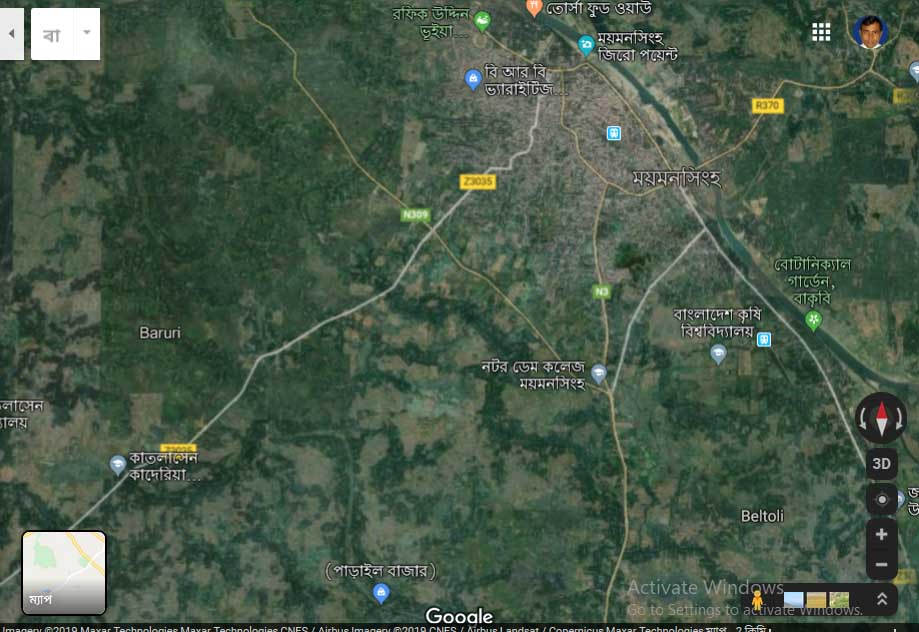Show my current location
This screenshot has width=919, height=632.
[881, 499]
